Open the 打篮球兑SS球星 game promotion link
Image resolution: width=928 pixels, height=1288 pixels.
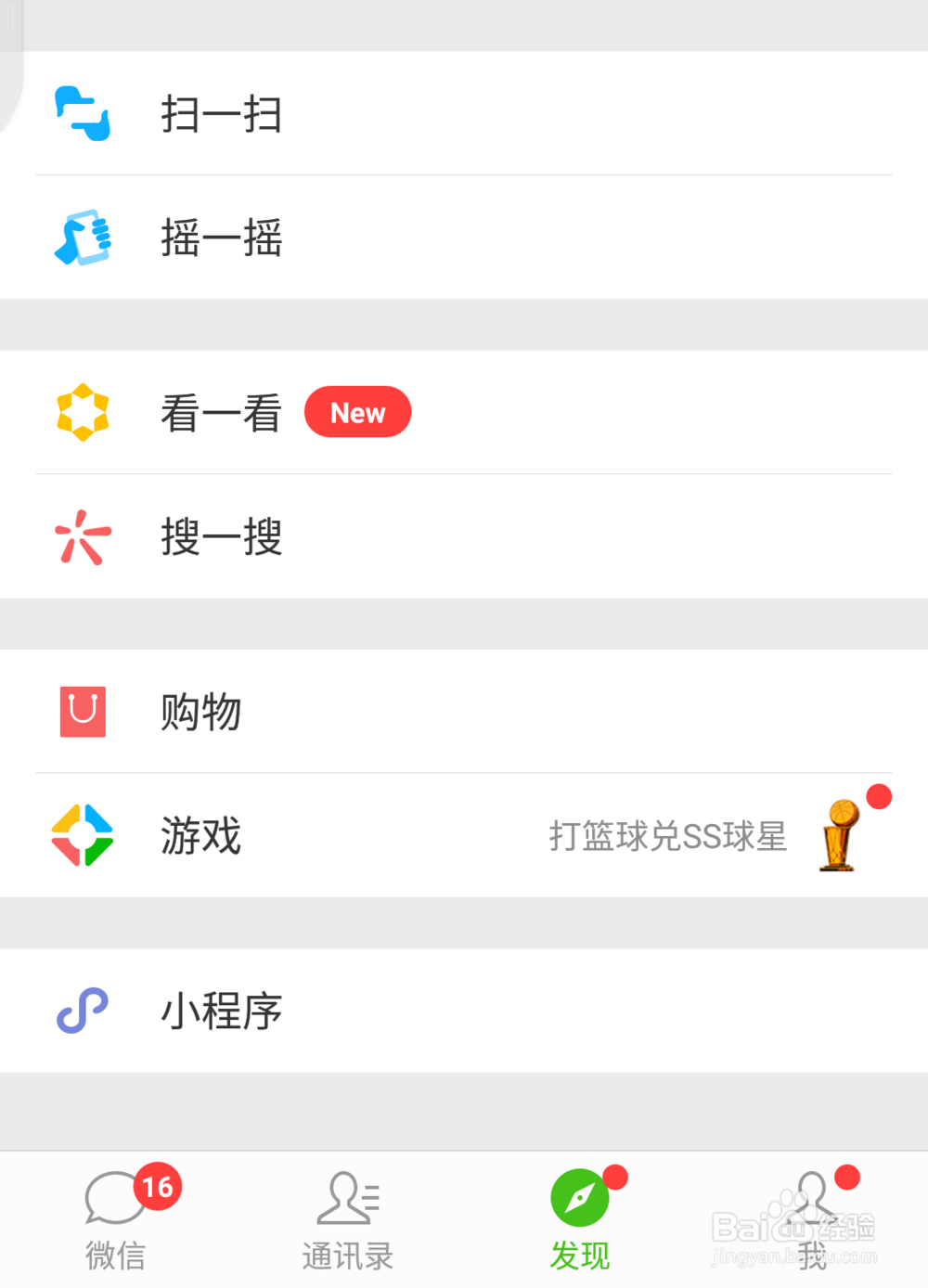pos(669,836)
